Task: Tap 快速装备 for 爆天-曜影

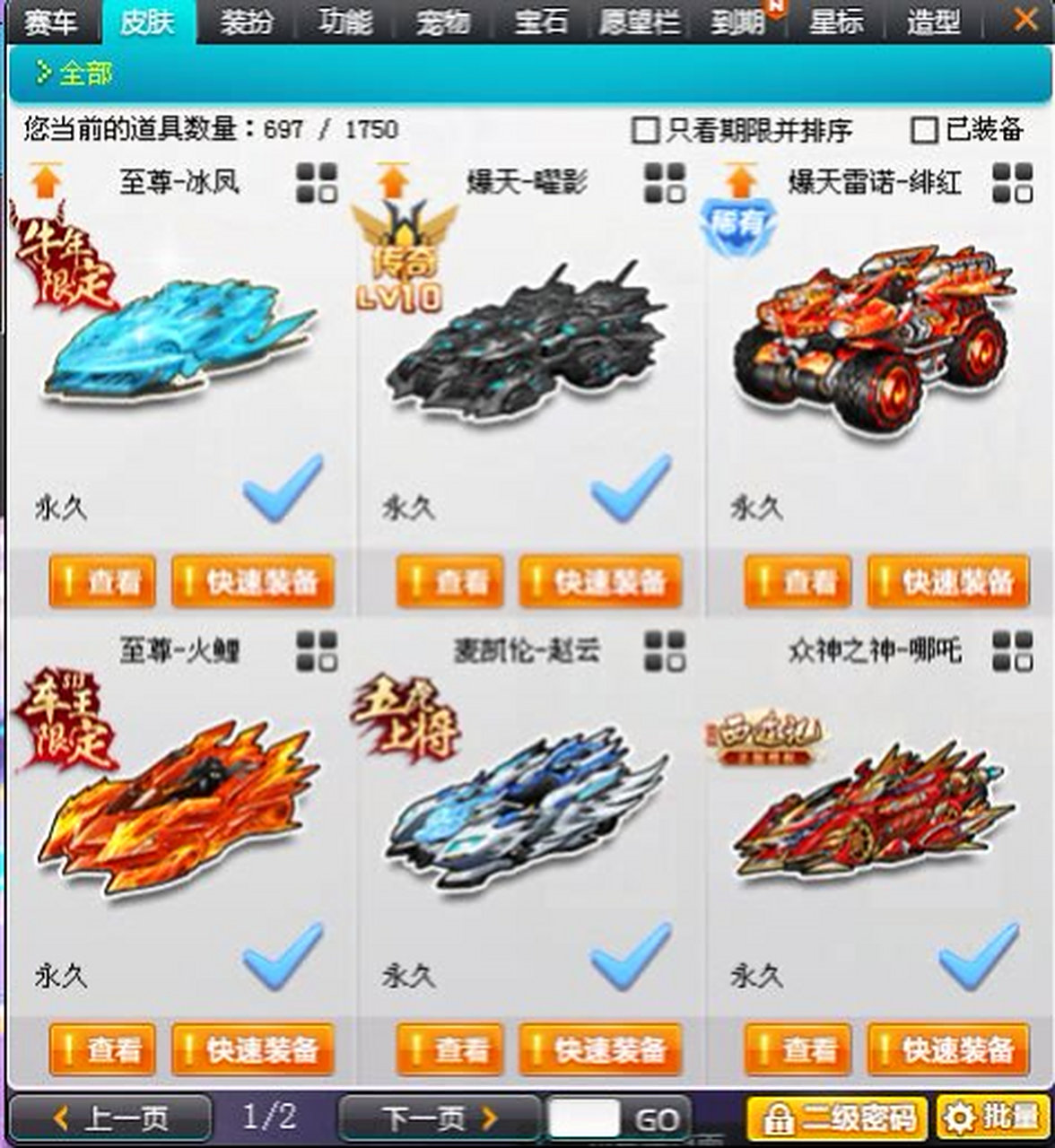Action: tap(600, 581)
